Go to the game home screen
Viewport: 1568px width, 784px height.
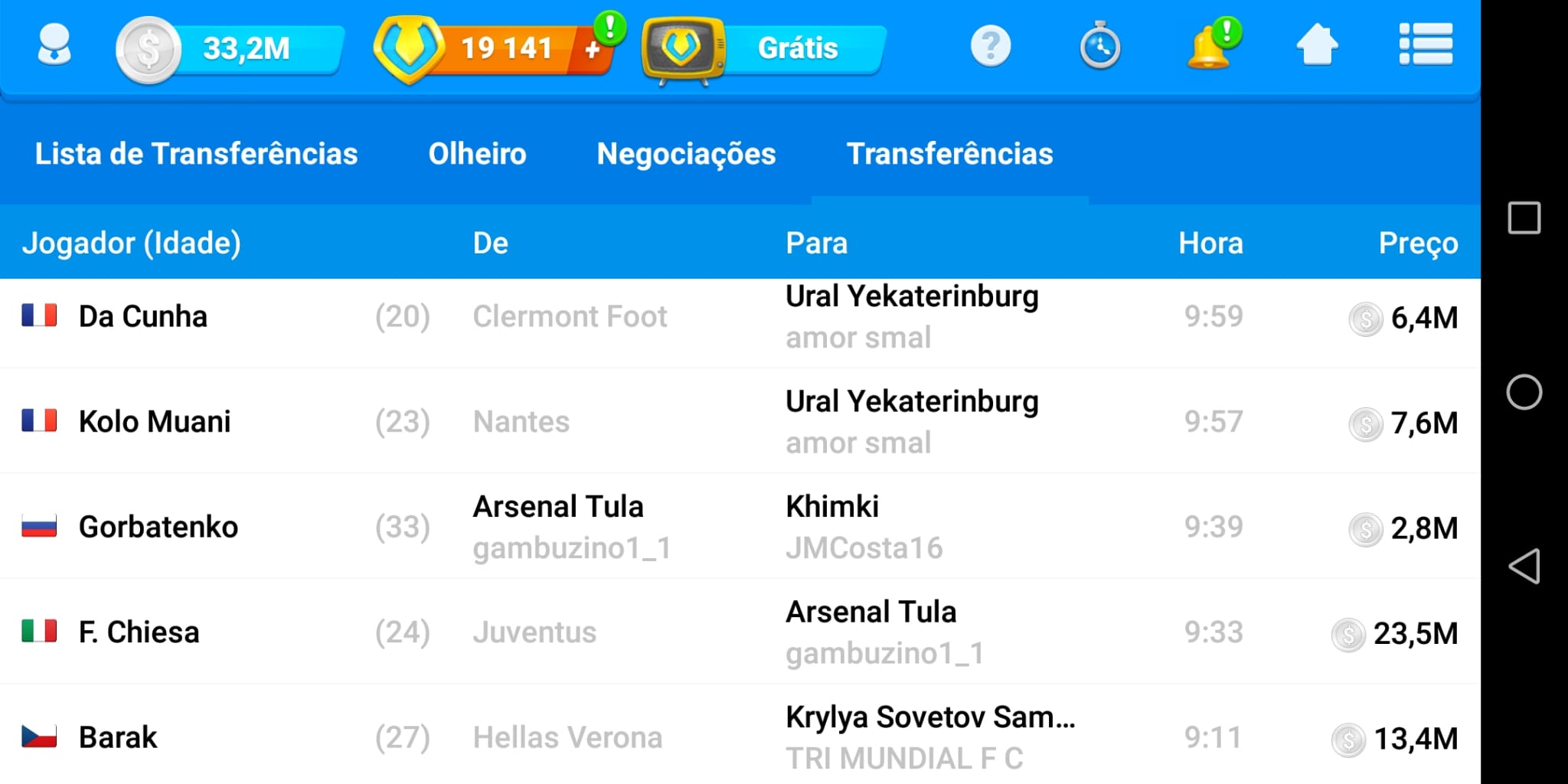(1317, 45)
